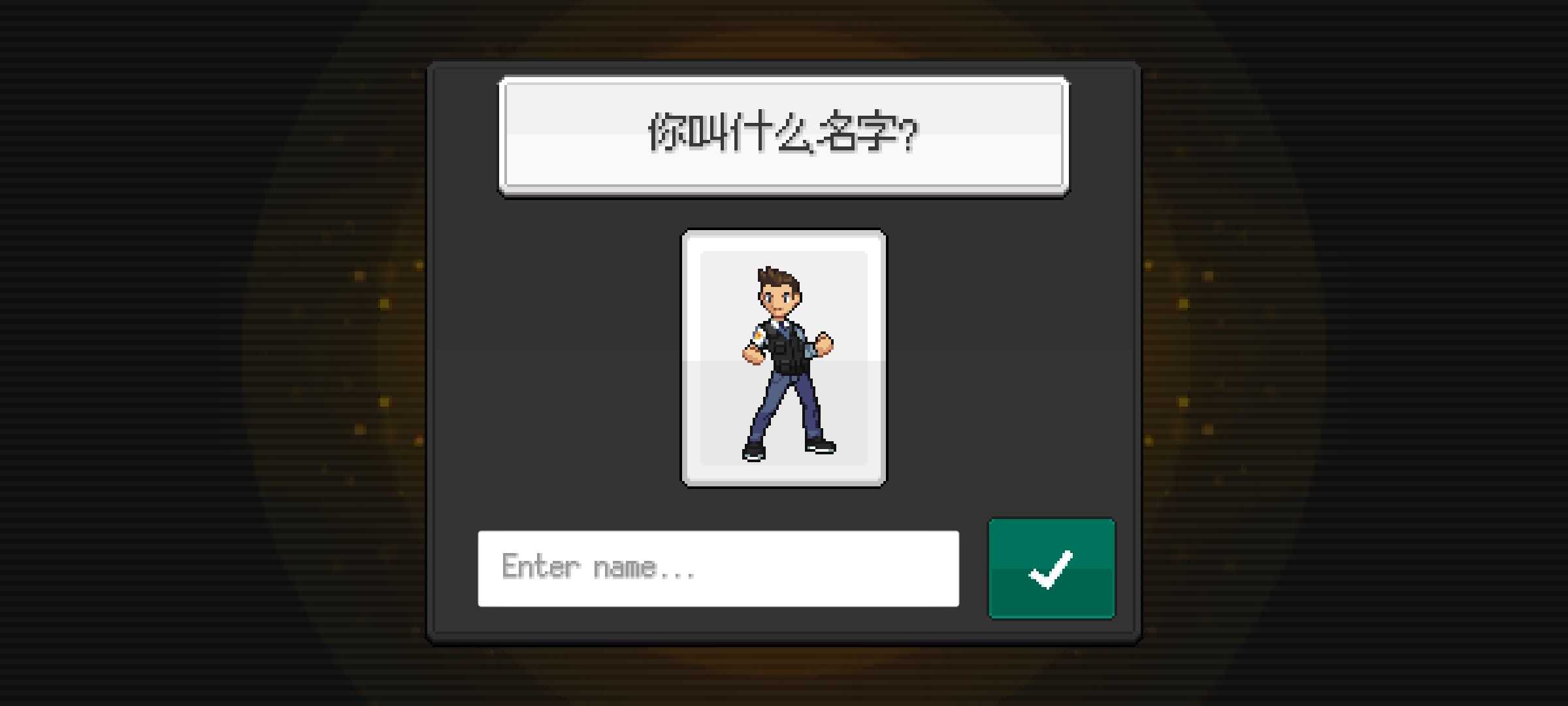Confirm name with the green checkmark button
The image size is (1568, 706).
tap(1051, 568)
